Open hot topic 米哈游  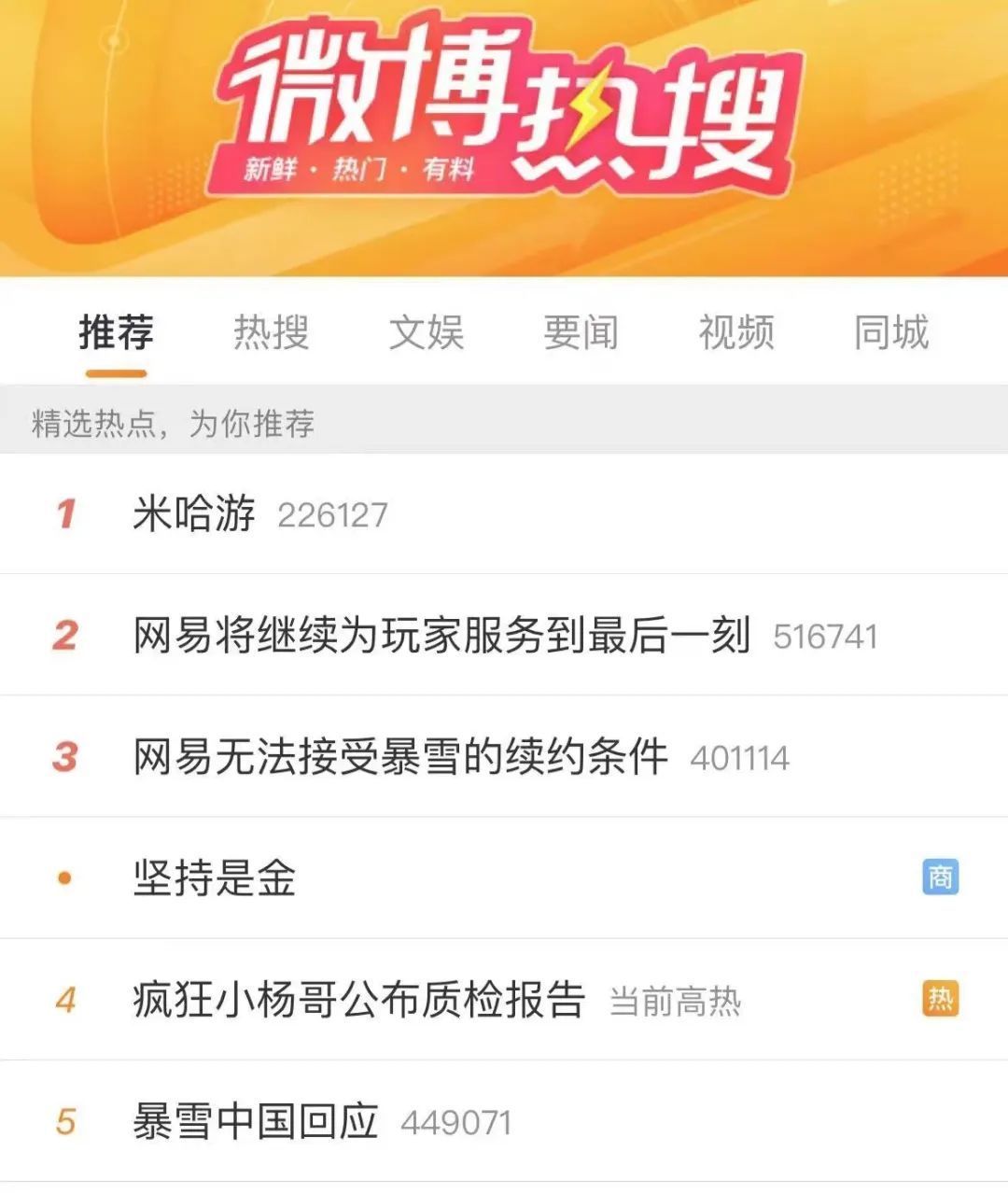coord(194,513)
